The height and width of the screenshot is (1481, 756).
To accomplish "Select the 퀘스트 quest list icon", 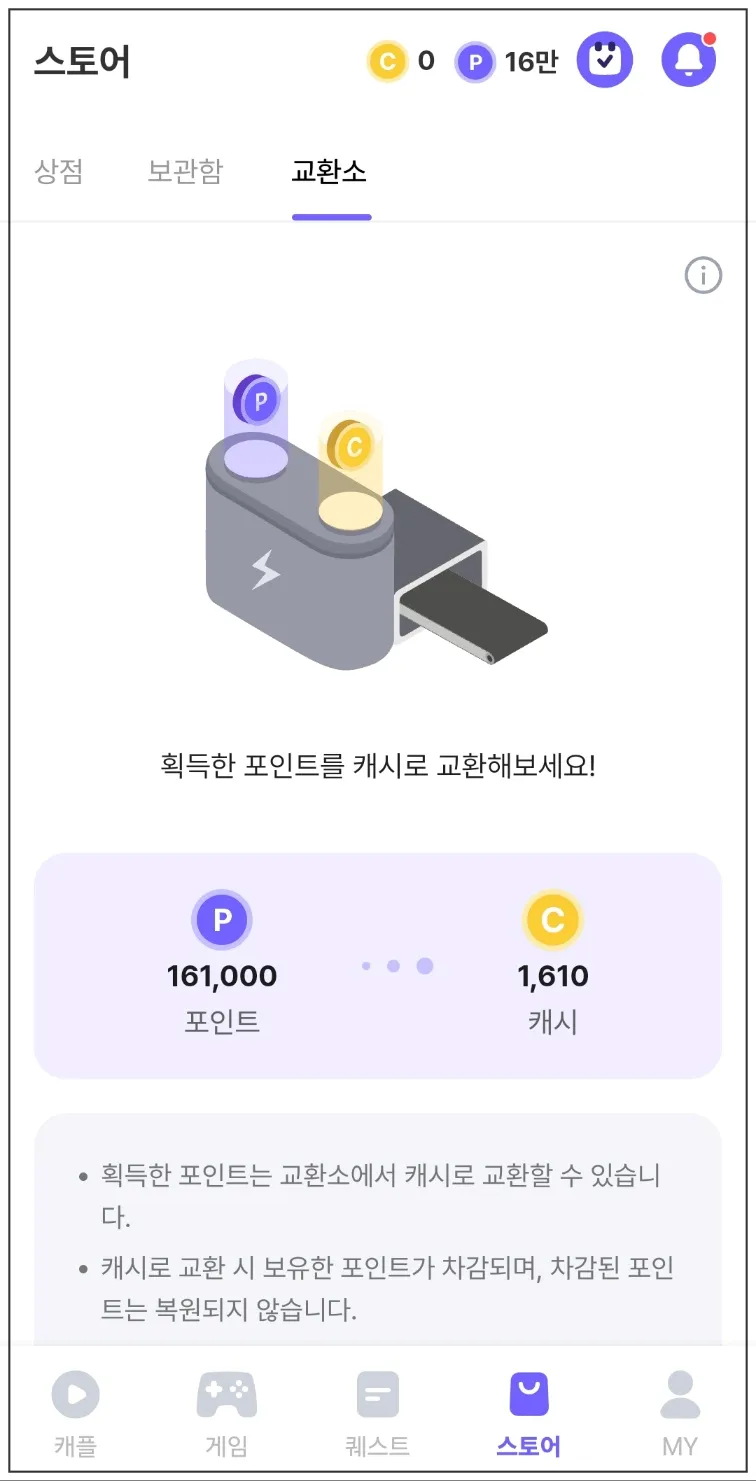I will point(377,1393).
